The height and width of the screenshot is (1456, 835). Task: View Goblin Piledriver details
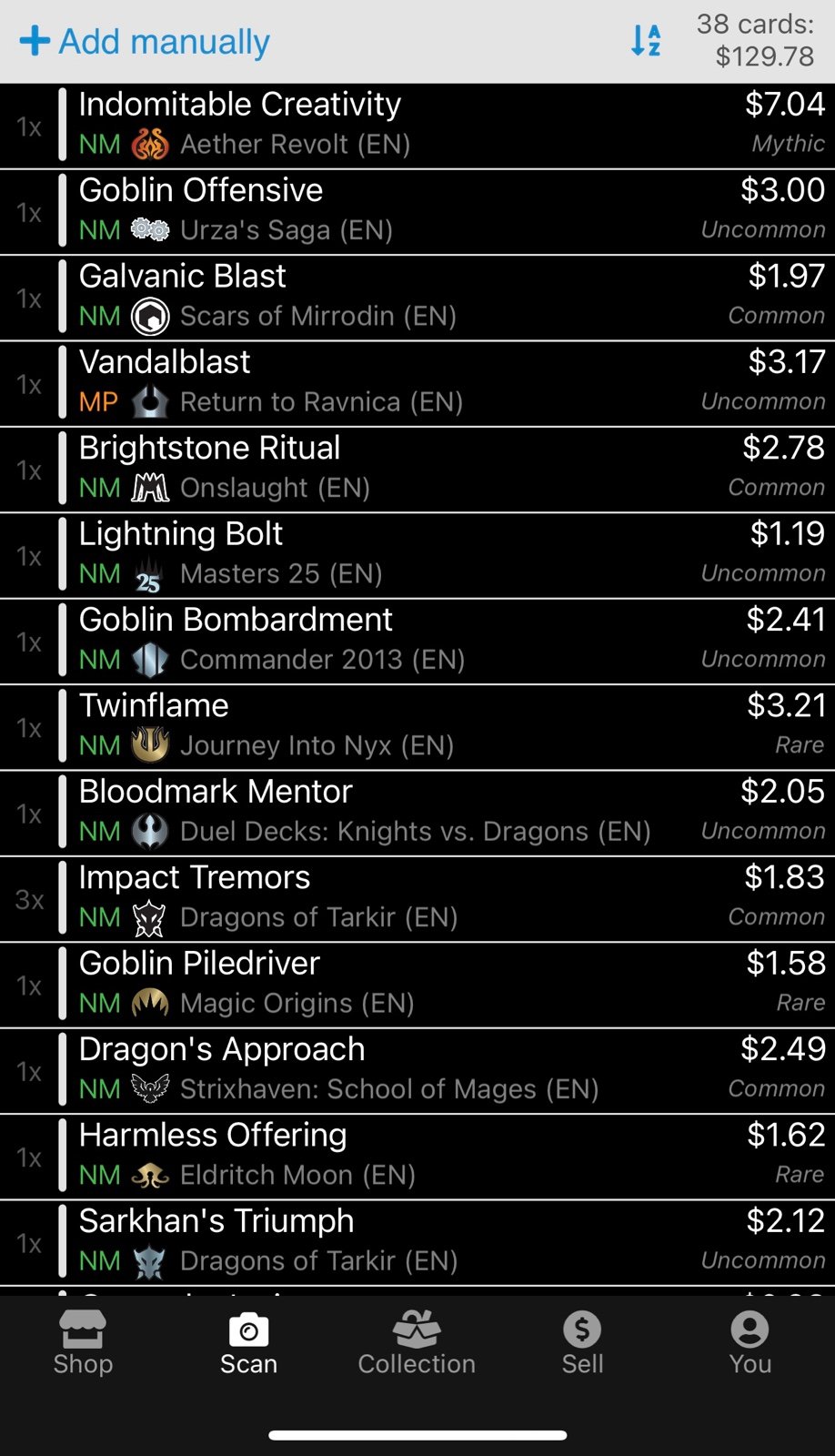(417, 985)
